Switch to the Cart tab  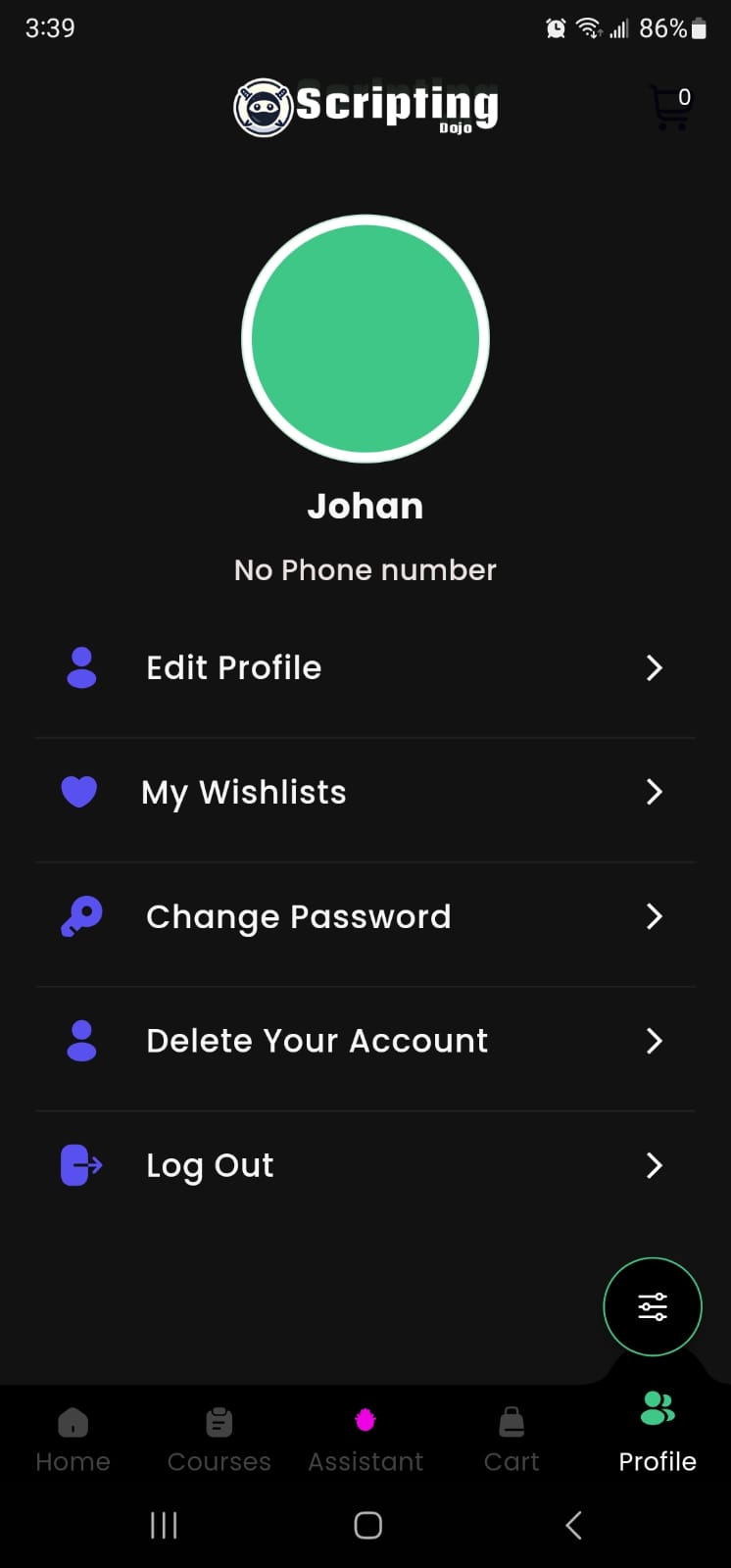point(512,1440)
